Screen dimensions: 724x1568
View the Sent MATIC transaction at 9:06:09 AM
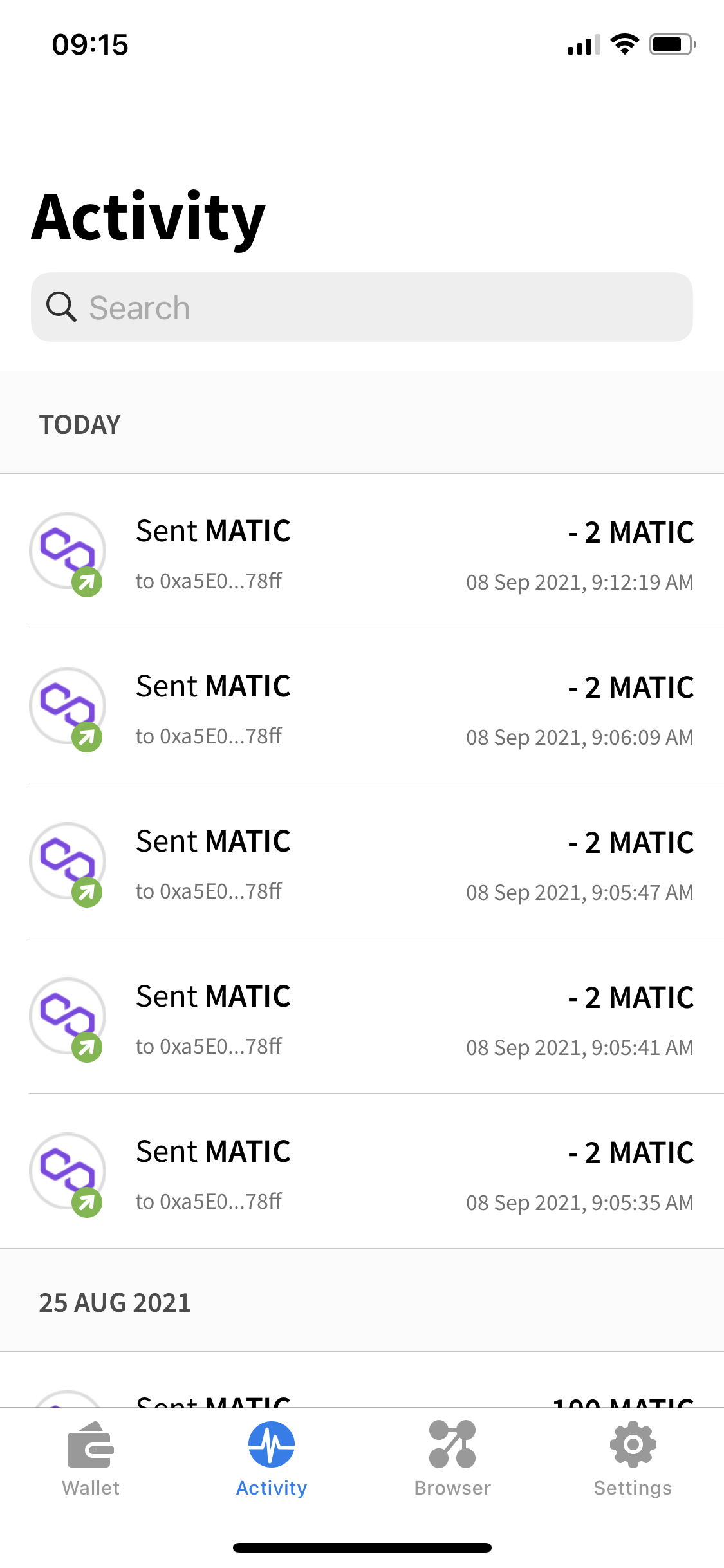(x=362, y=707)
